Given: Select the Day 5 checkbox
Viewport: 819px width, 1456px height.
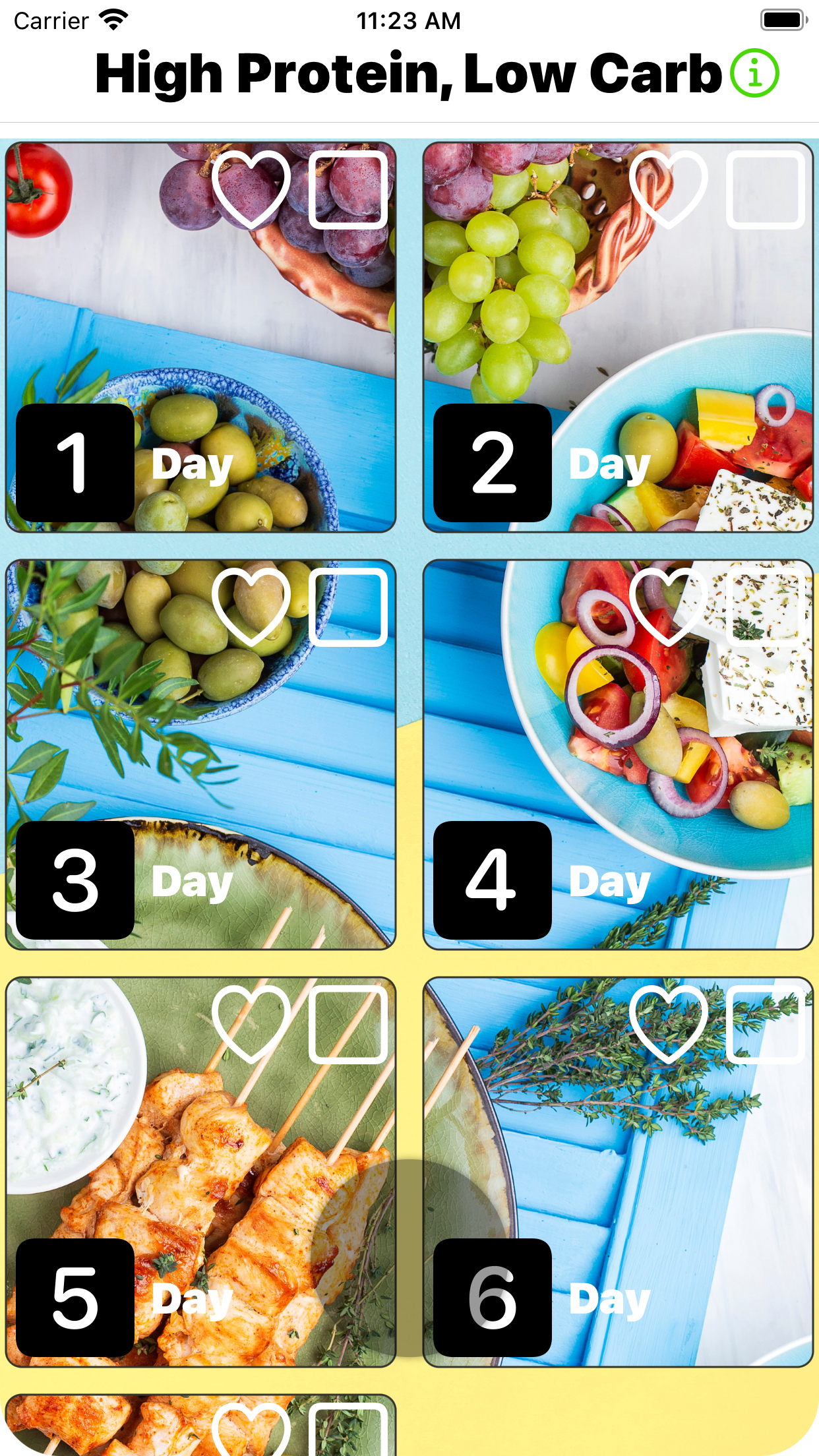Looking at the screenshot, I should 348,1025.
